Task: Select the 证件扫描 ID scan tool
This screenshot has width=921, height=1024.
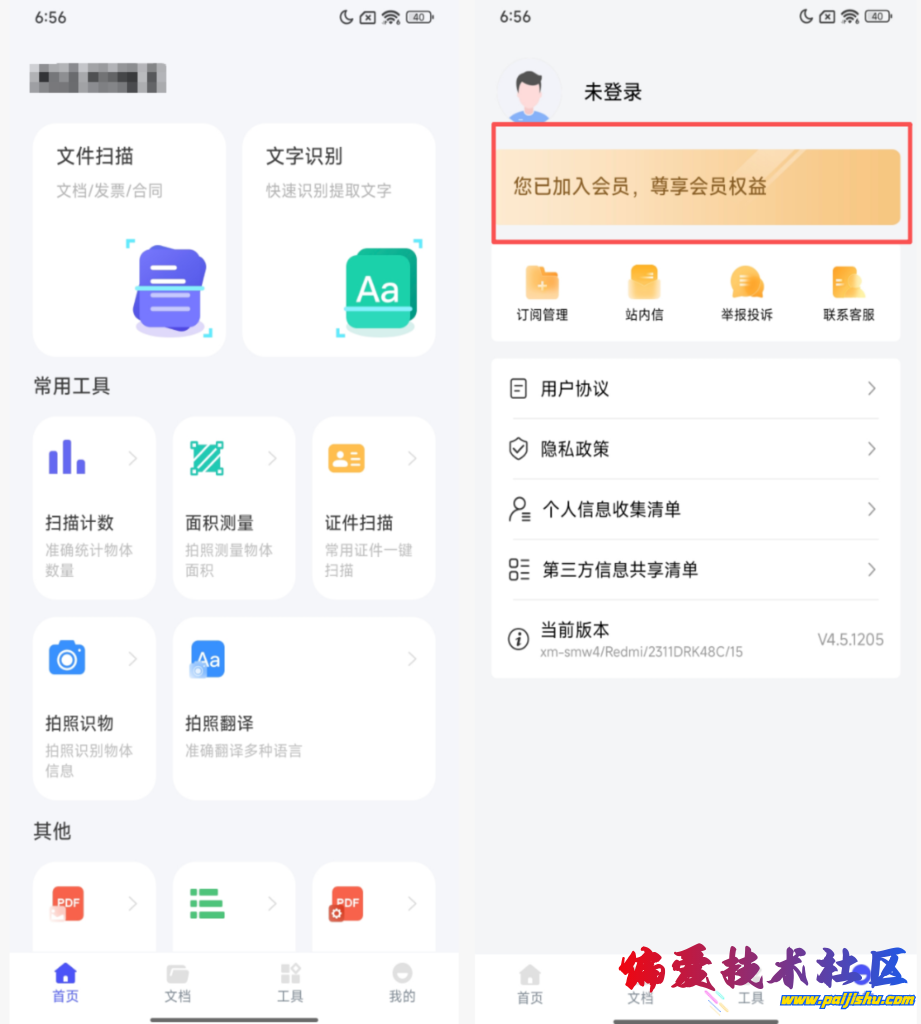Action: (373, 508)
